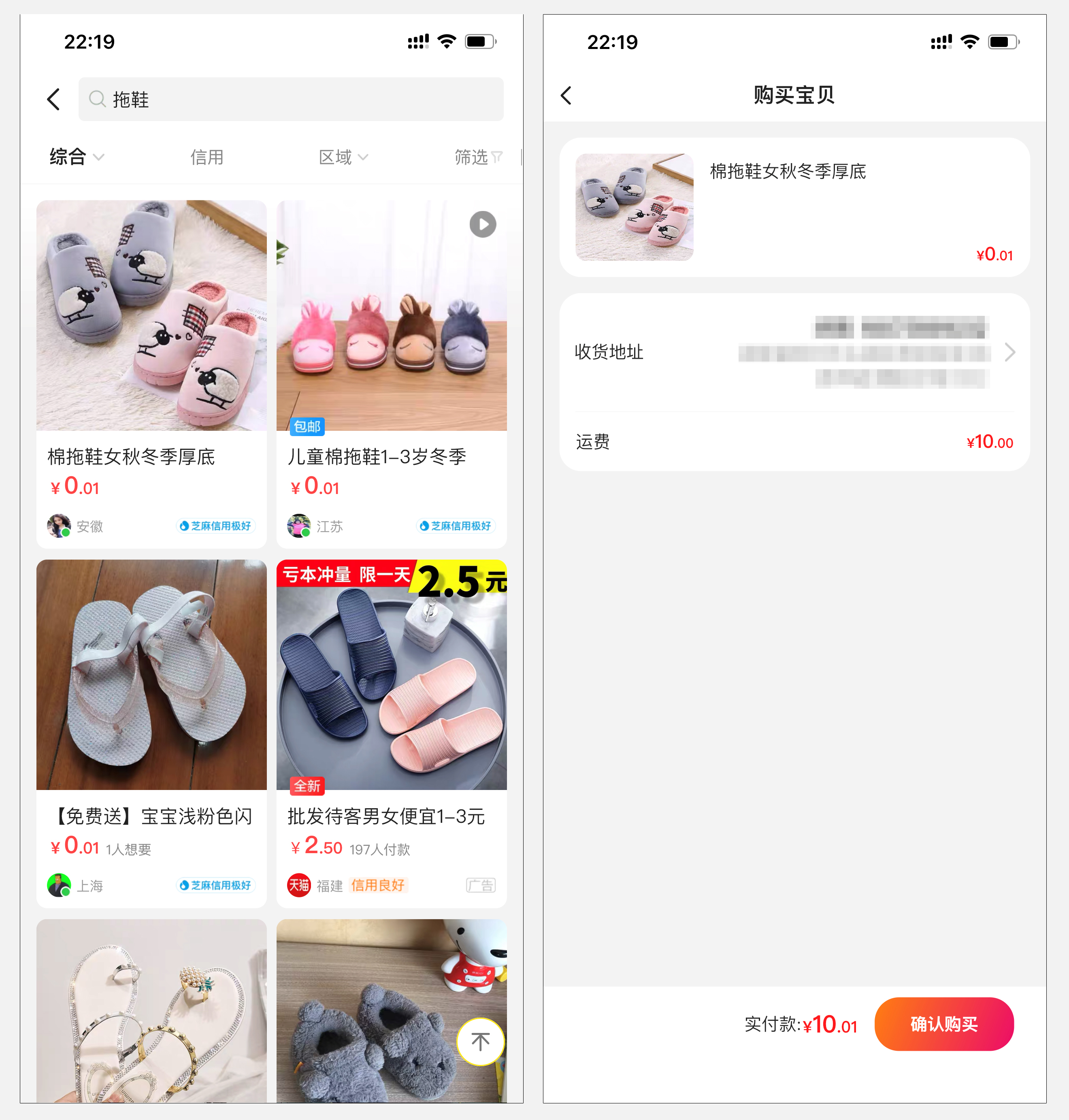Sort results by 信用
Screen dimensions: 1069x1120
206,157
